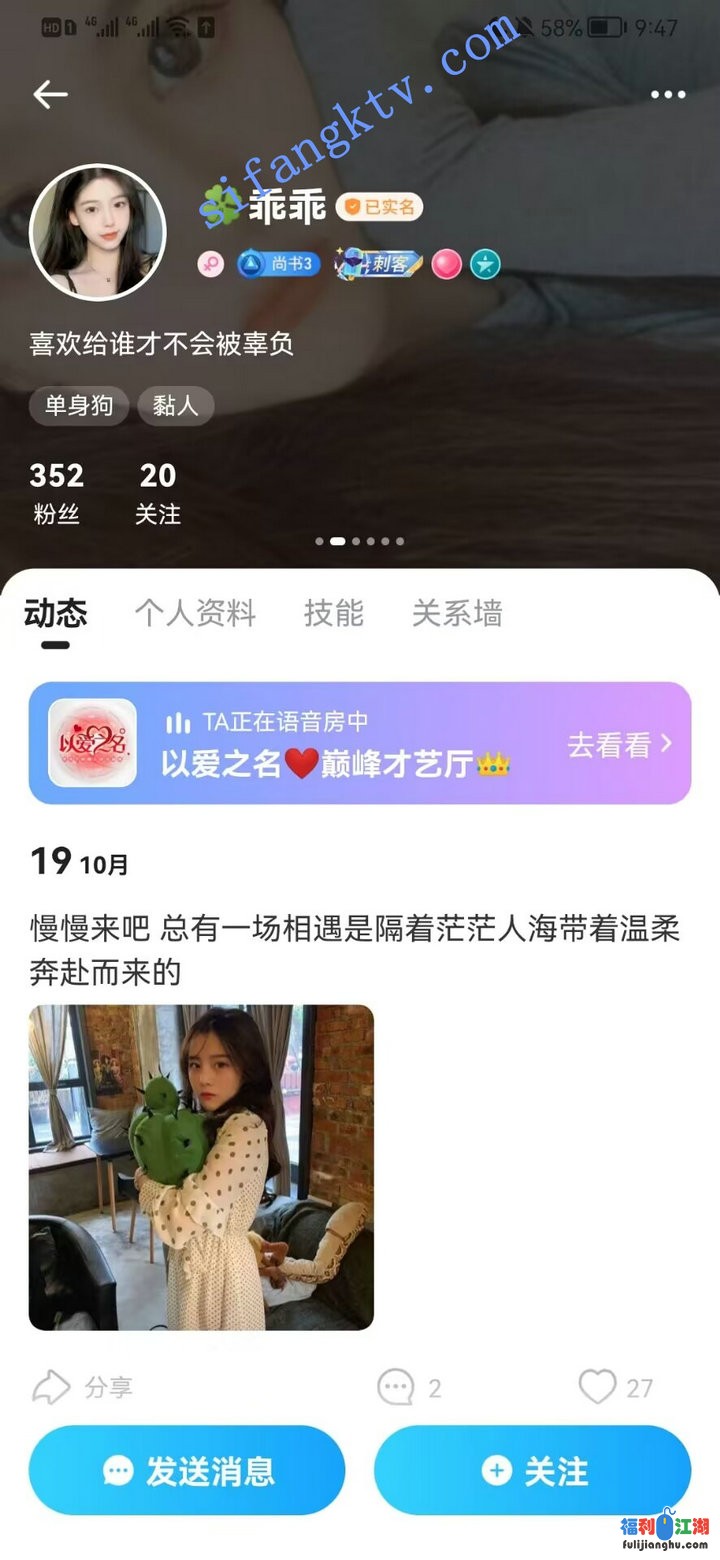The height and width of the screenshot is (1560, 720).
Task: Toggle follow with the 关注 button
Action: 531,1470
